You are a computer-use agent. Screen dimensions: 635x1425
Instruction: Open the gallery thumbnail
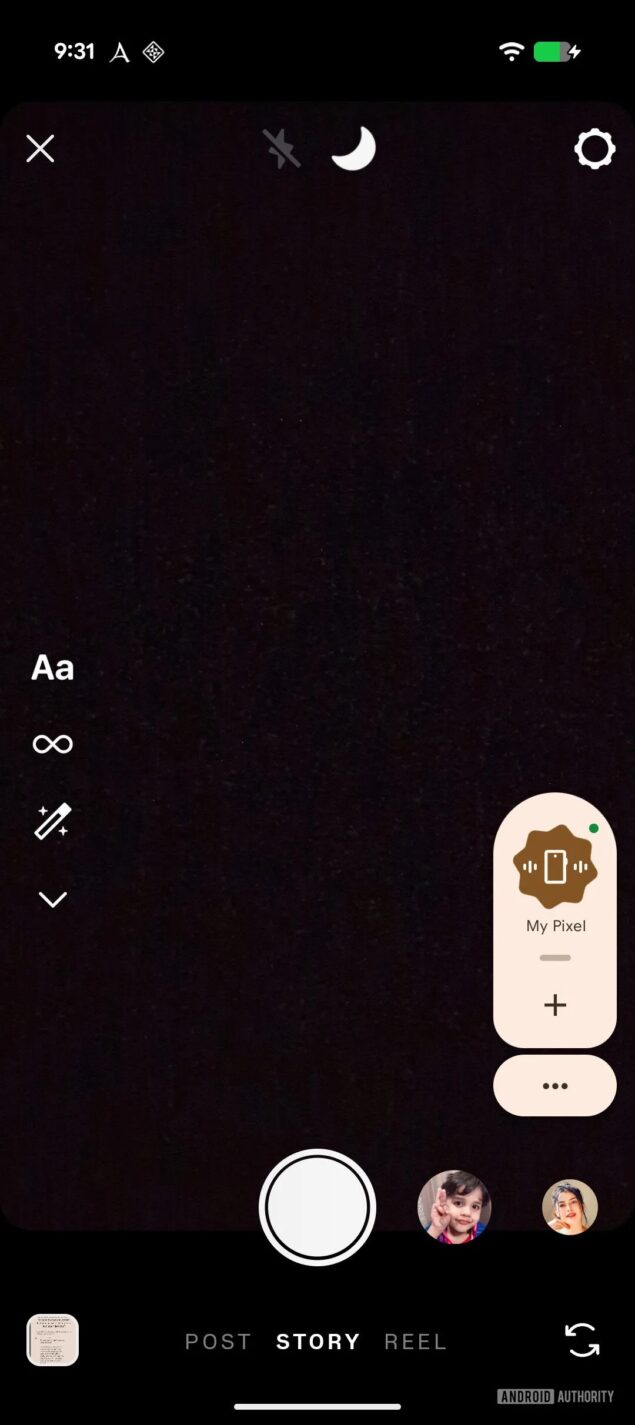(x=52, y=1340)
